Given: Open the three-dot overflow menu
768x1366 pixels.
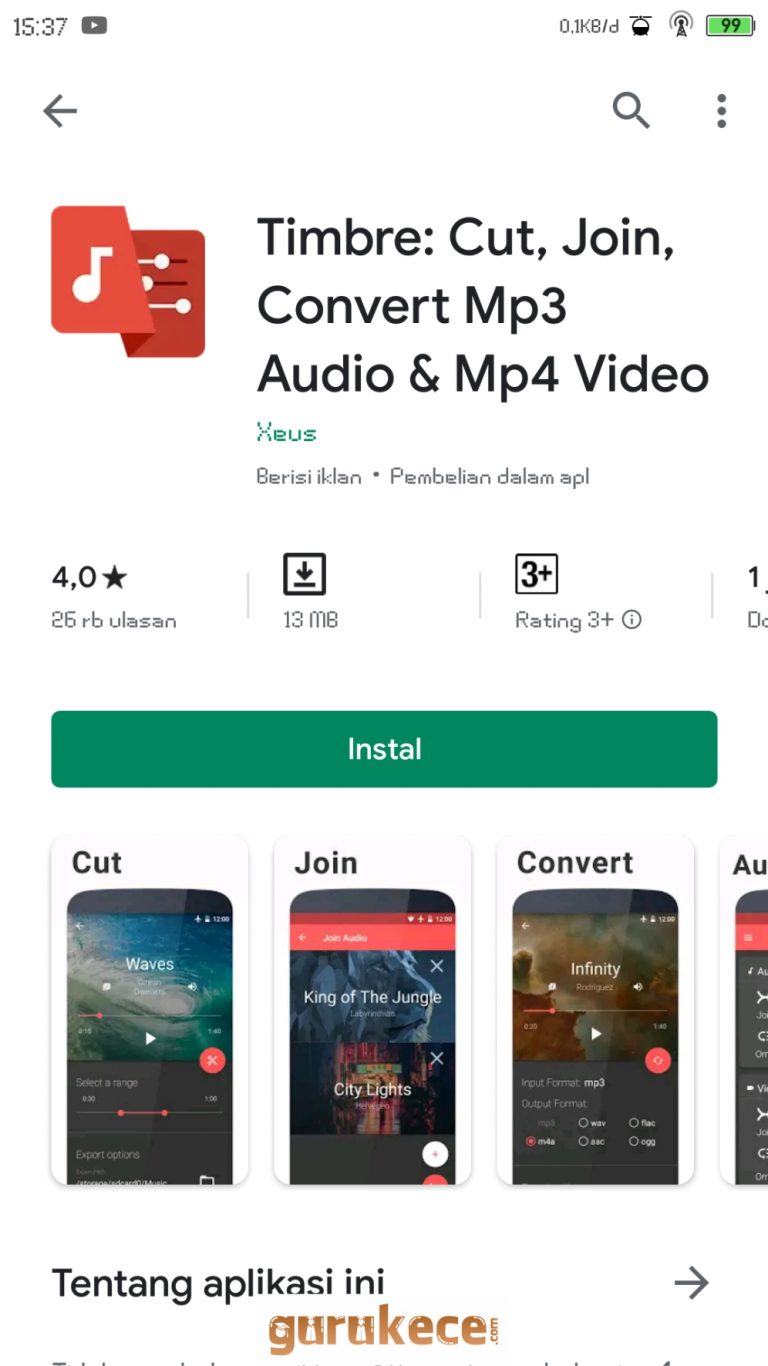Looking at the screenshot, I should 721,111.
